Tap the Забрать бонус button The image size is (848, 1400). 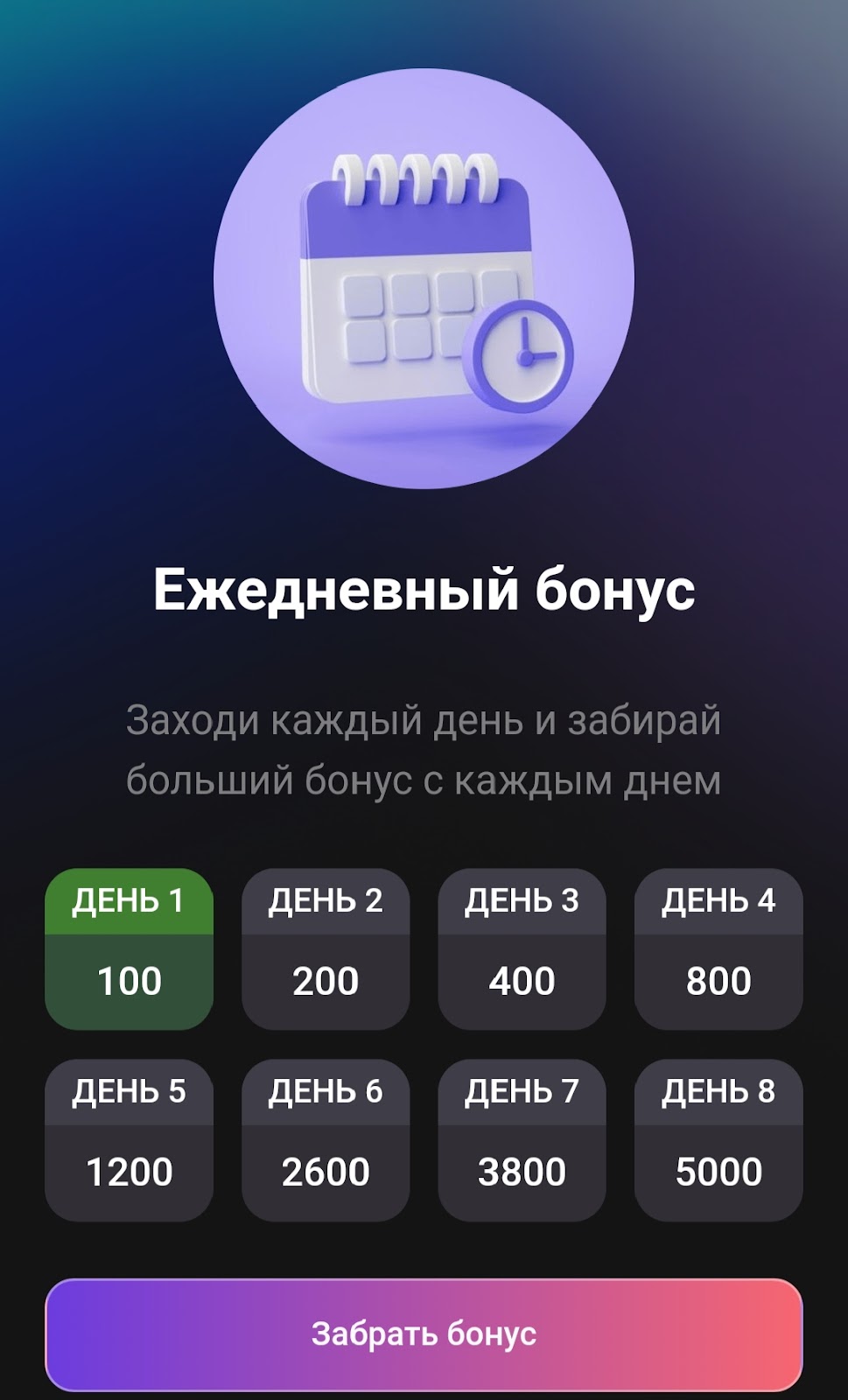pyautogui.click(x=424, y=1334)
